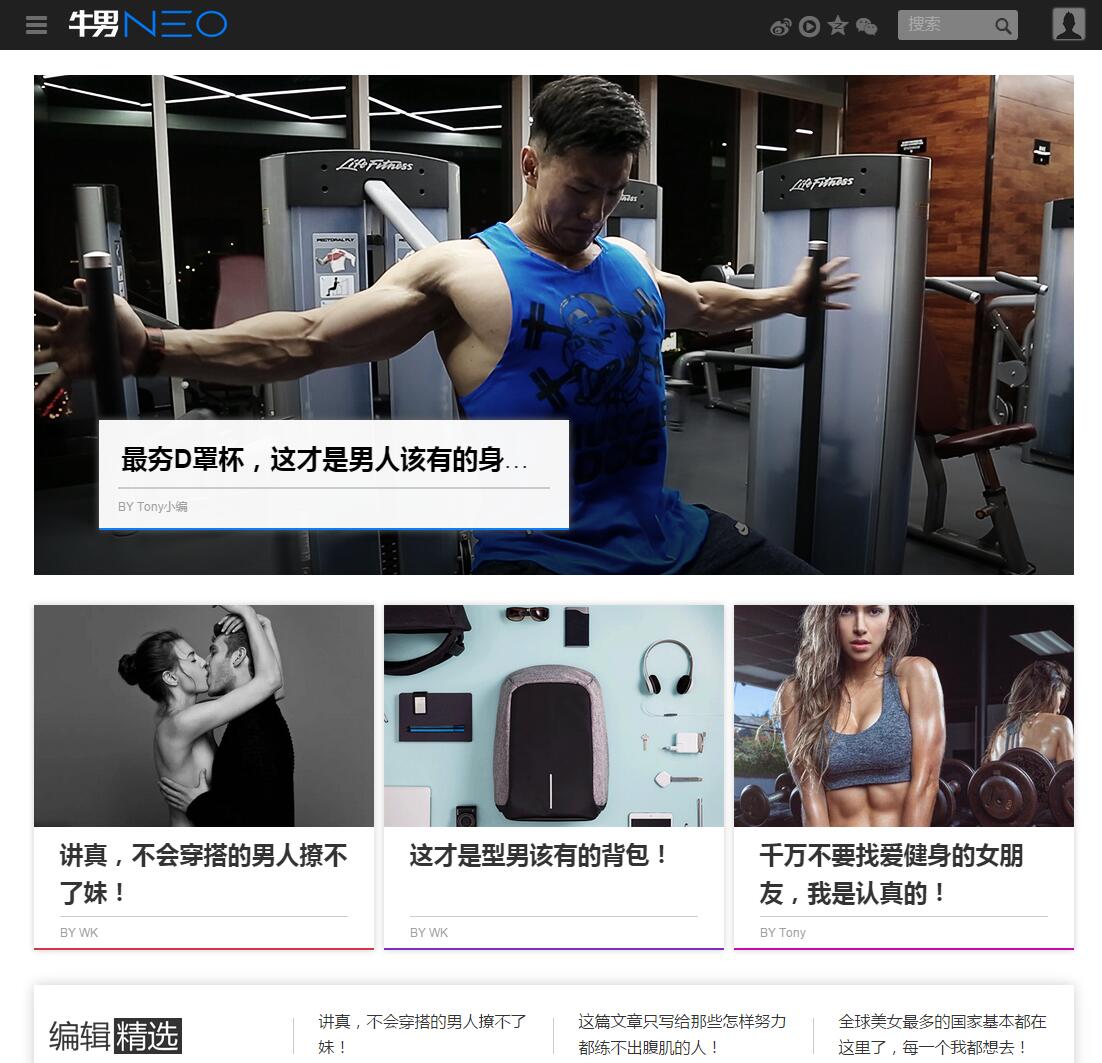
Task: Open article 这才是型男该有的背包 card
Action: coord(539,856)
